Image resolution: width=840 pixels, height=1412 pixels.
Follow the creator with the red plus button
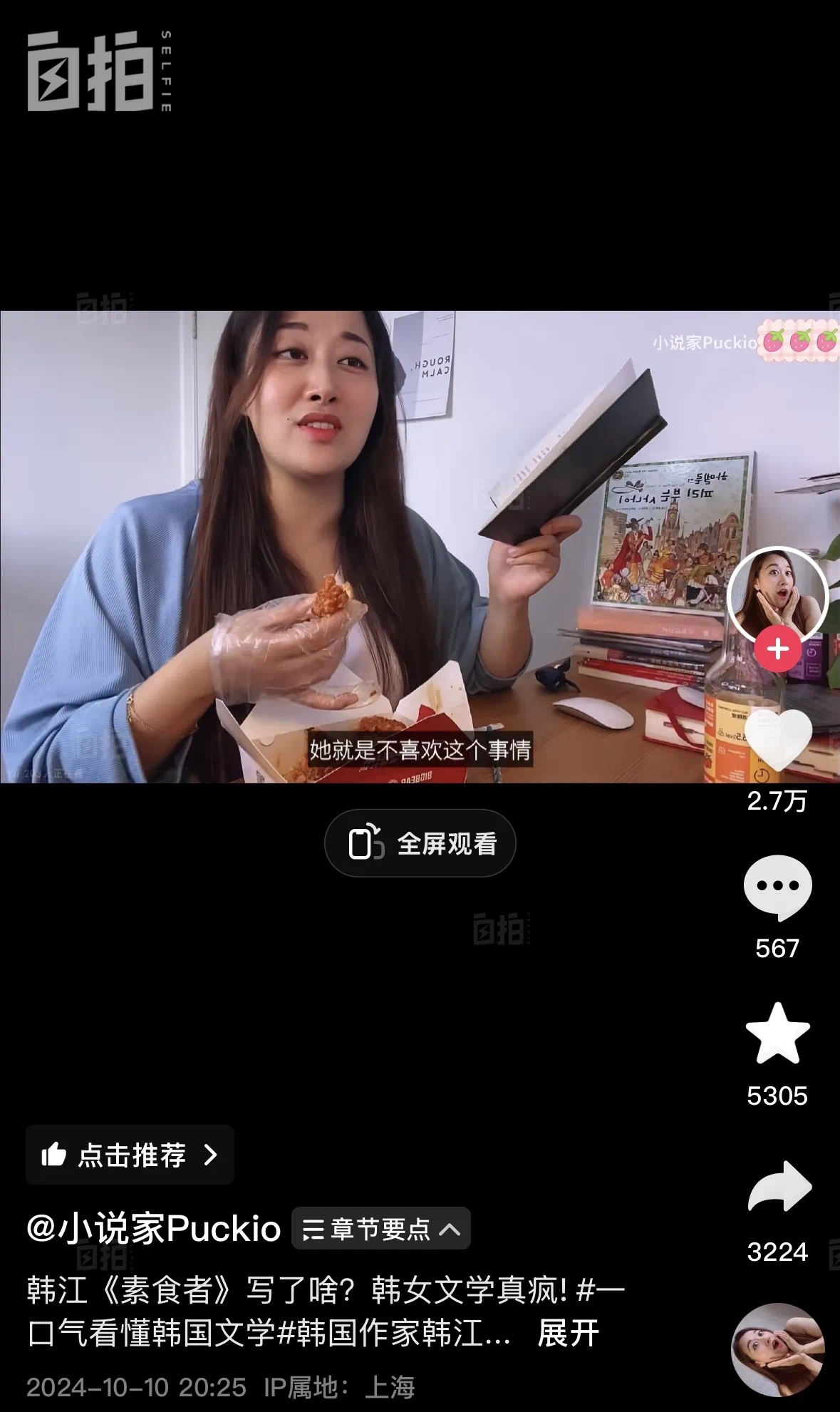coord(777,649)
